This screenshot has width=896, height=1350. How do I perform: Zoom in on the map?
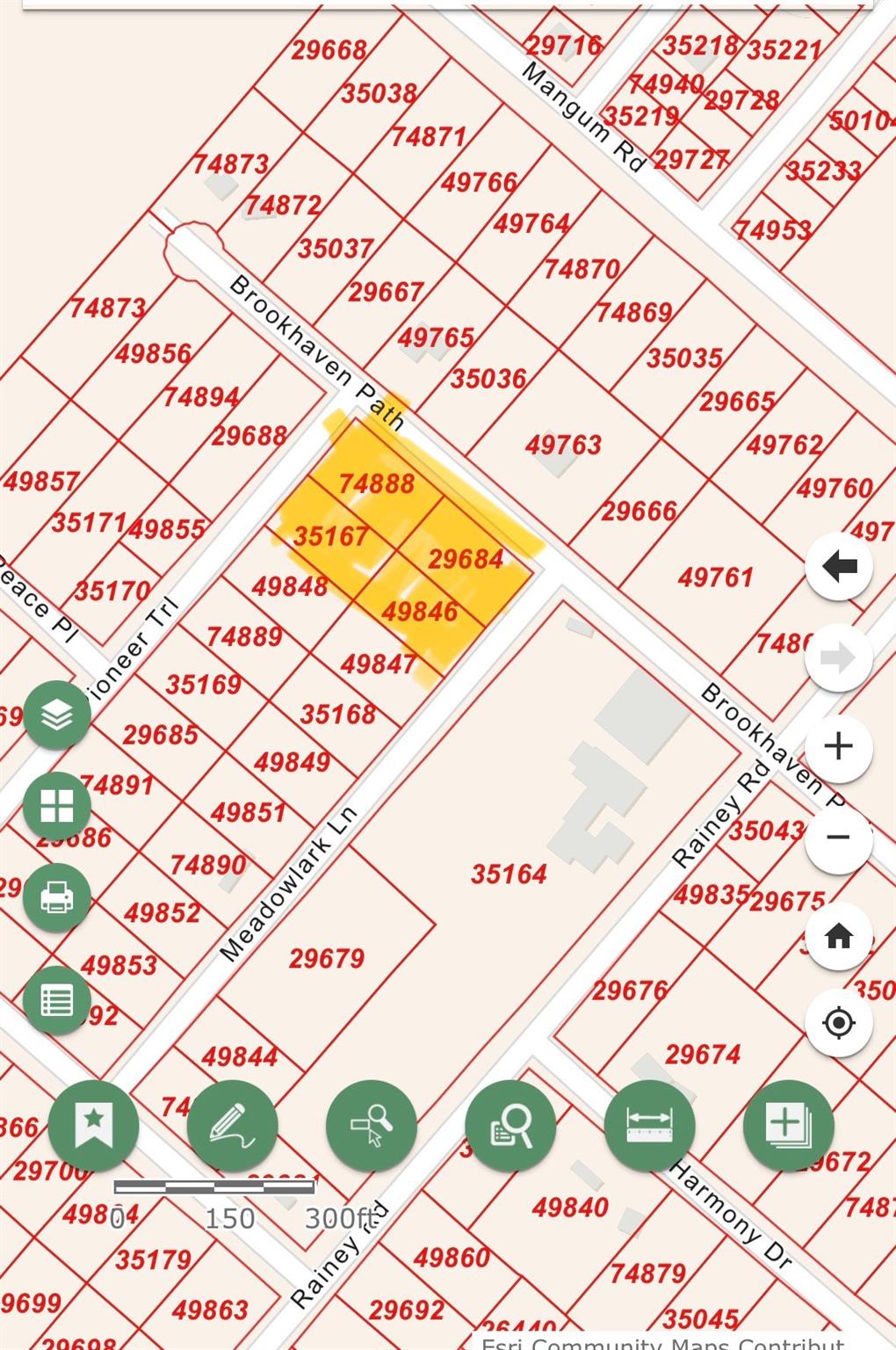coord(839,746)
